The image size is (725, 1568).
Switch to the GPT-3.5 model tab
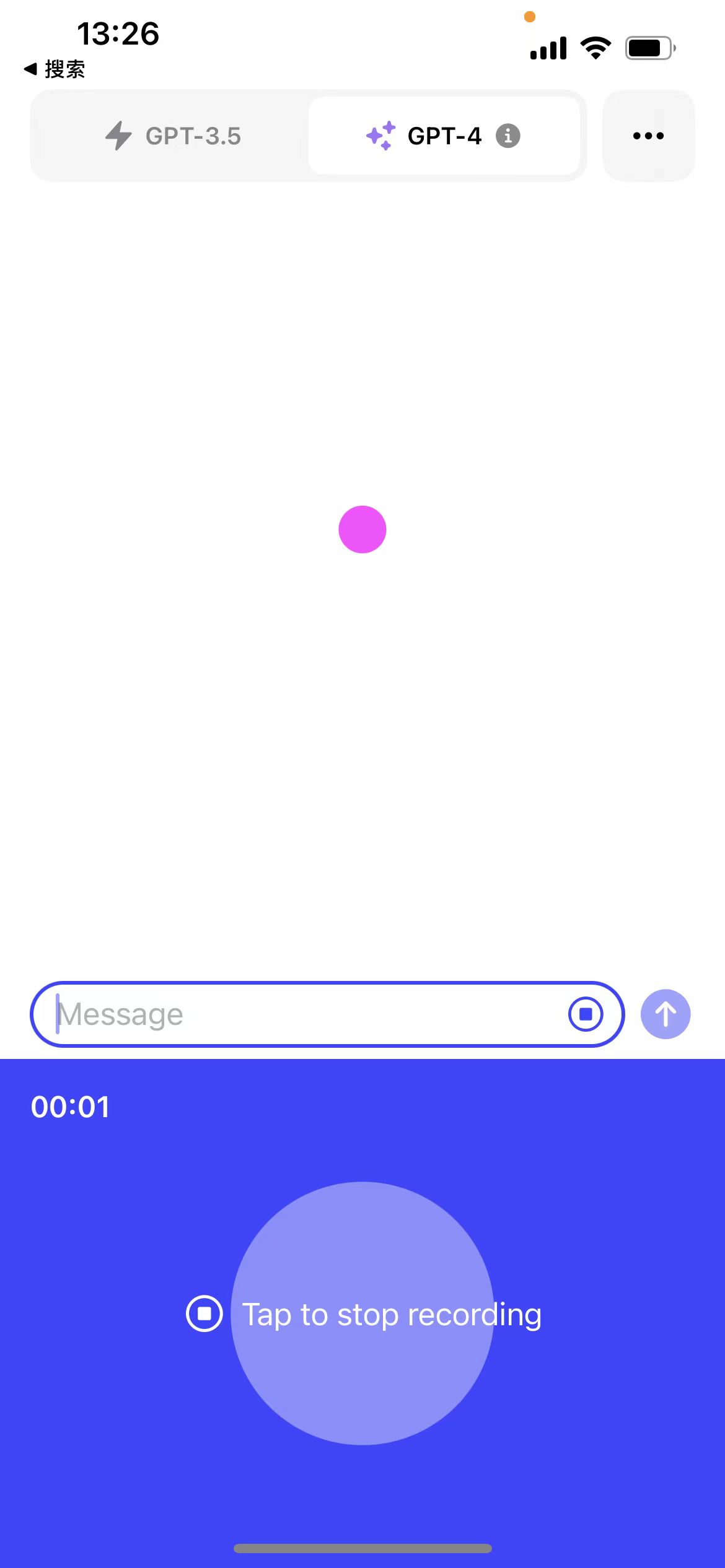[x=173, y=136]
